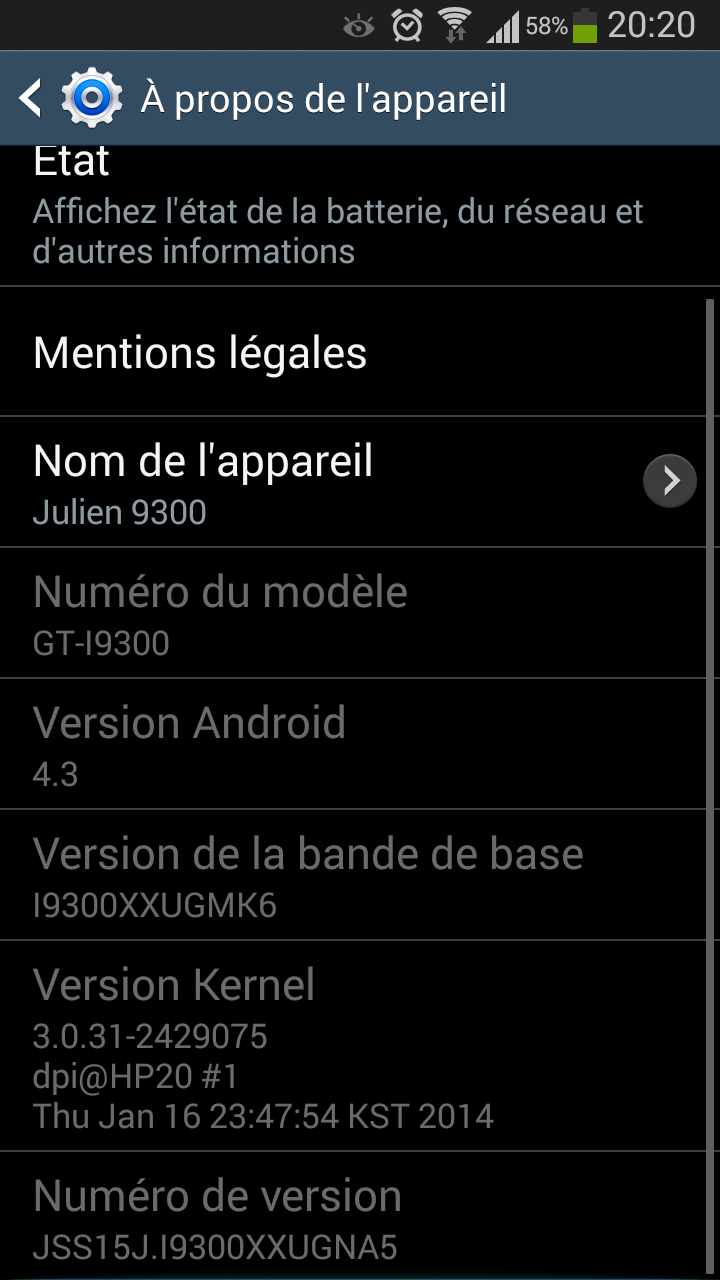
Task: Open Mentions légales
Action: (x=340, y=353)
